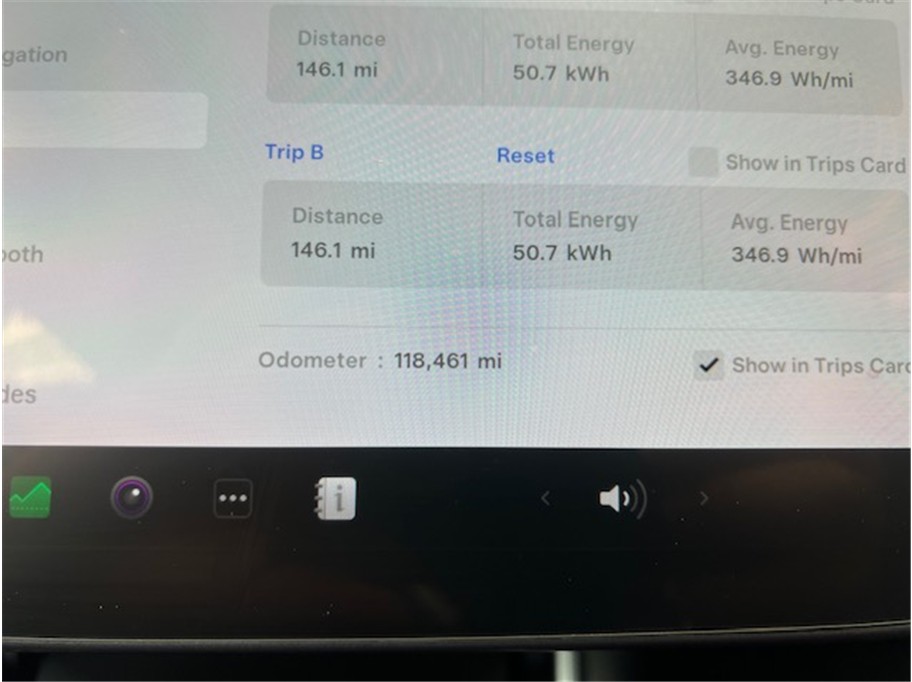Enable Show in Trips Card for Trip B

point(704,163)
